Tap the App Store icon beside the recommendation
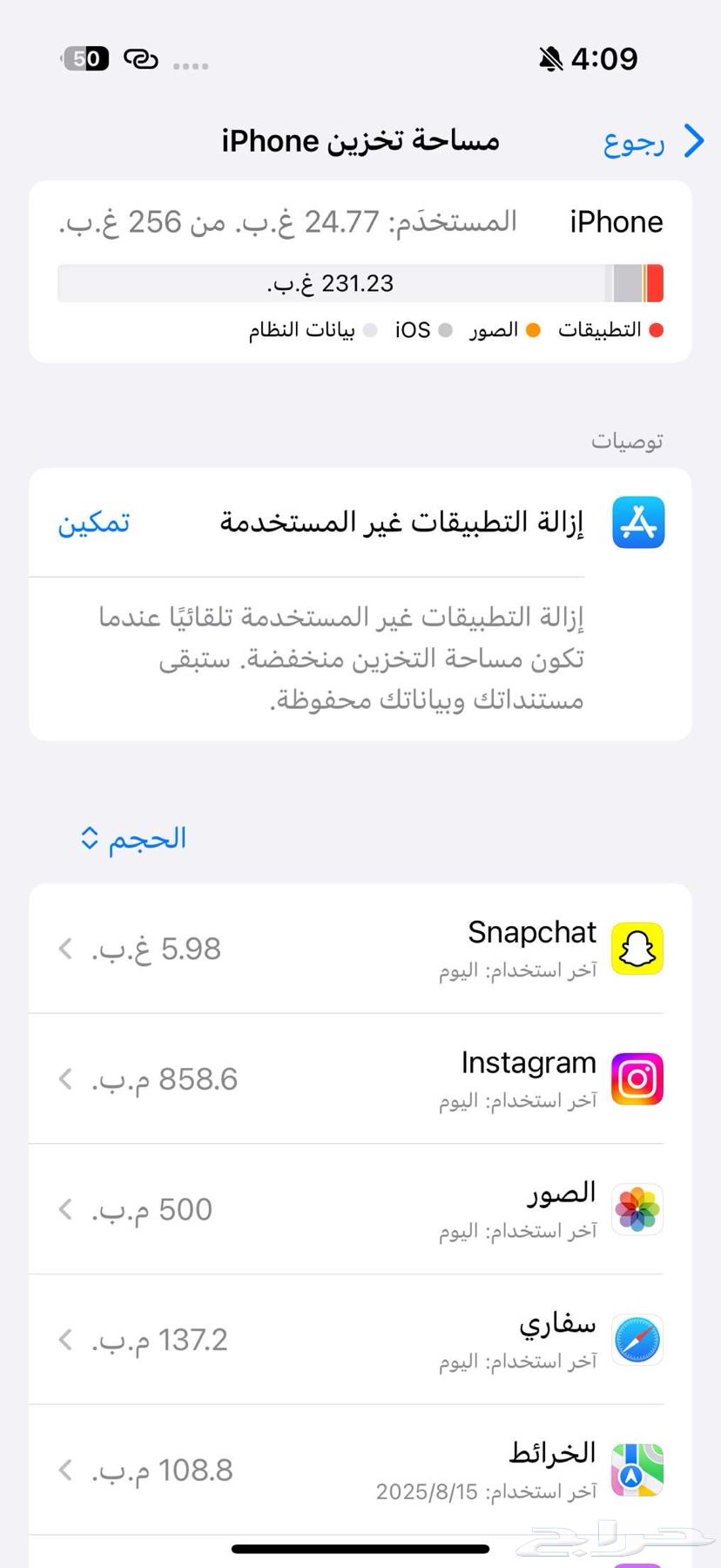Screen dimensions: 721x1568 (x=638, y=523)
